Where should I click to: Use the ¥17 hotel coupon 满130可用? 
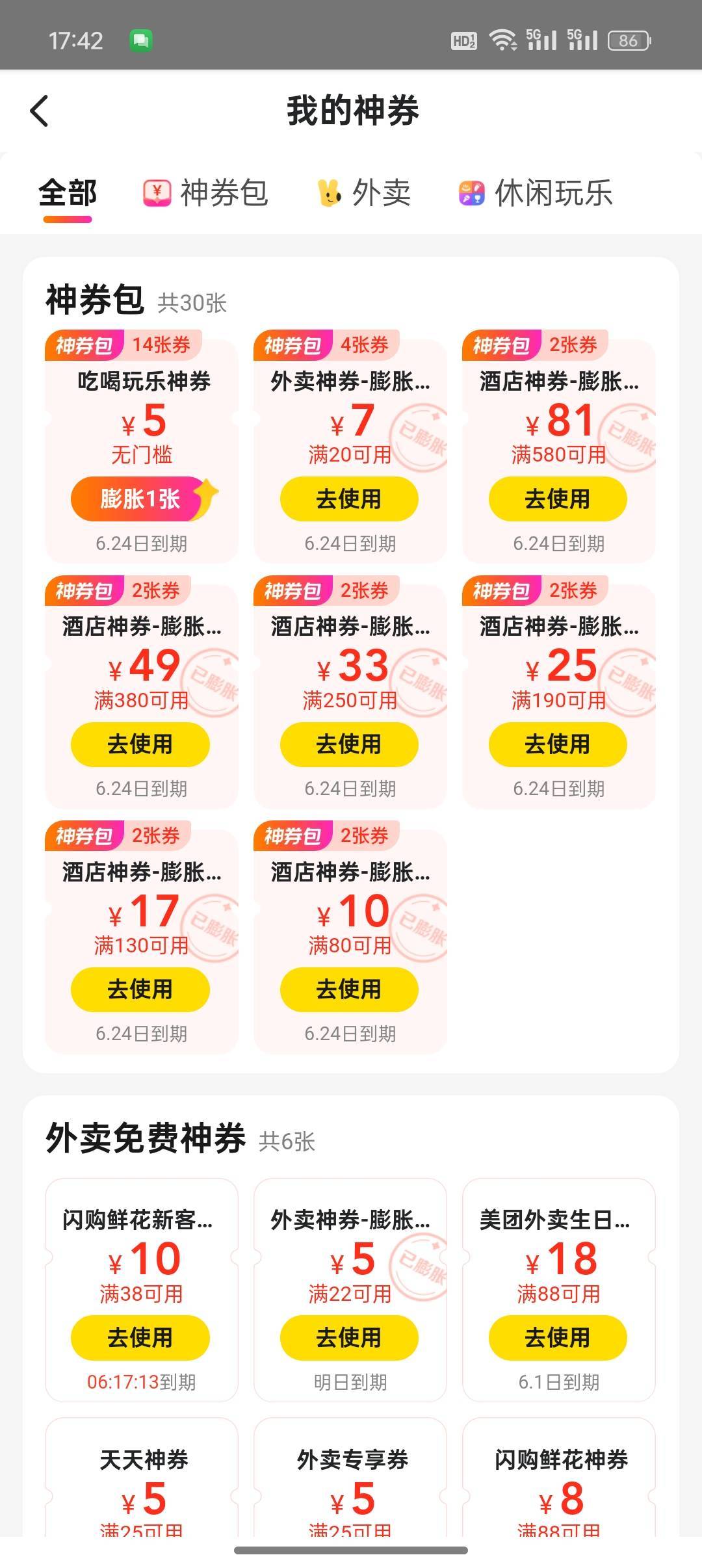(x=140, y=989)
